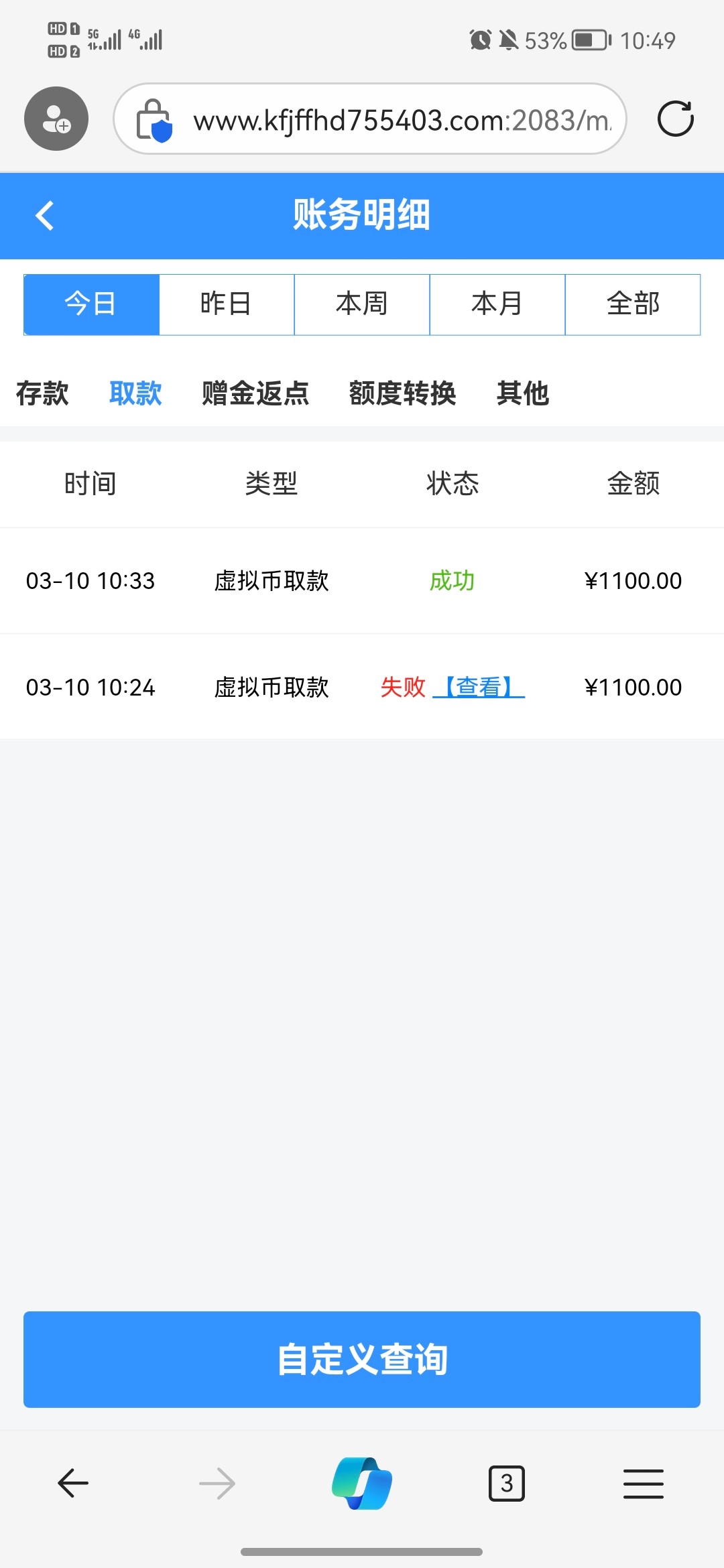Go back in browser history

pyautogui.click(x=73, y=1483)
